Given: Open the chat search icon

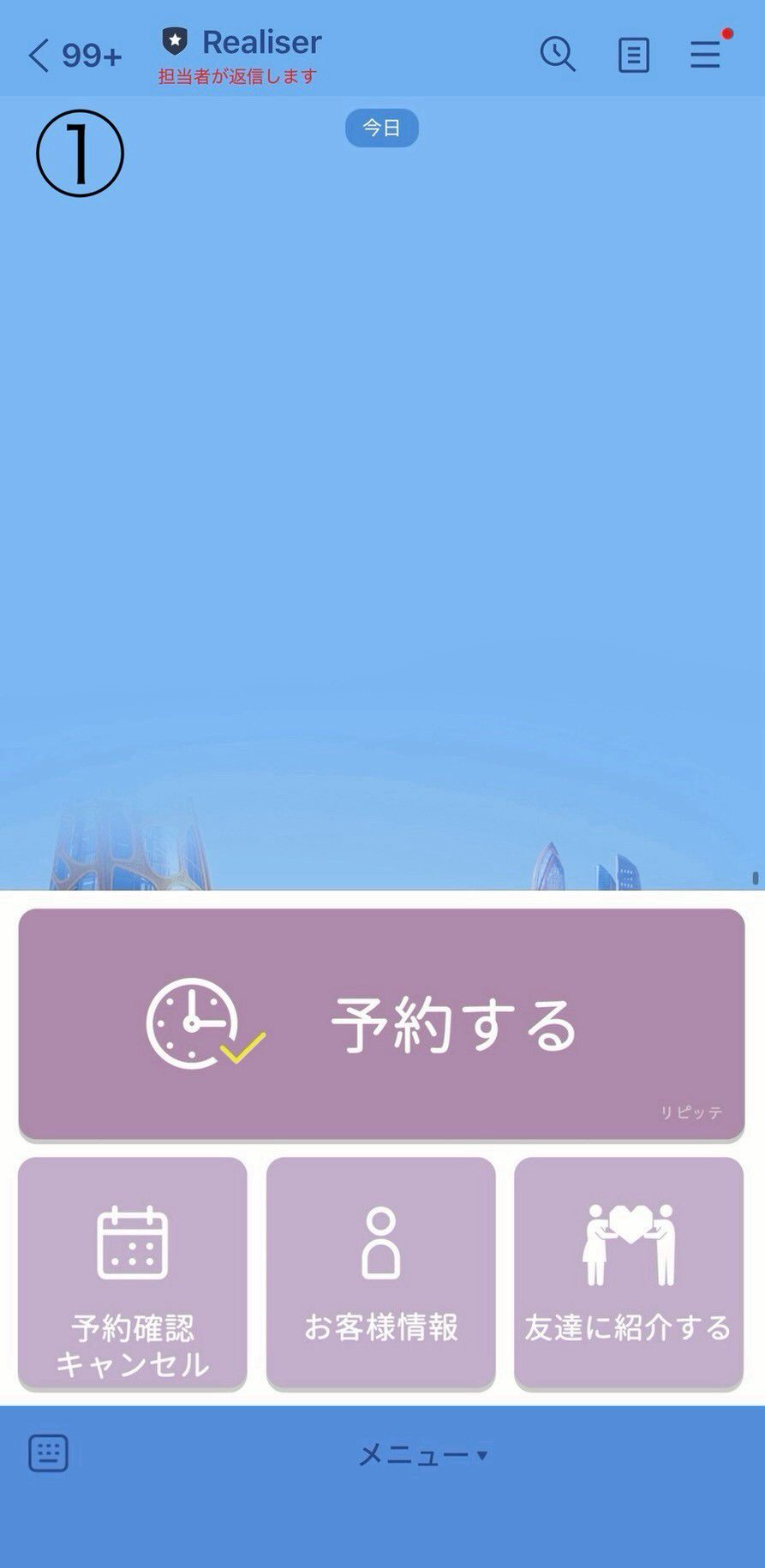Looking at the screenshot, I should (x=558, y=54).
